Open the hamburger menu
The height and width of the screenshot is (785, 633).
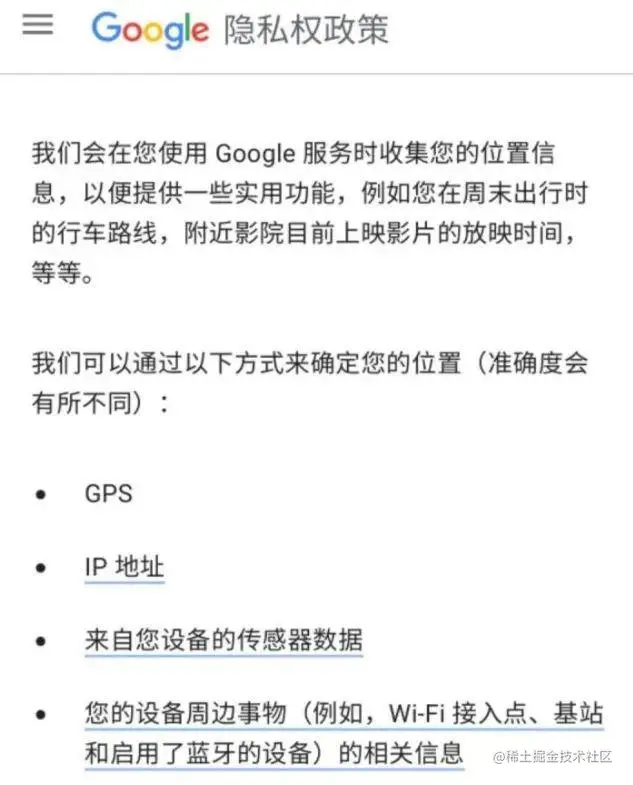tap(38, 24)
